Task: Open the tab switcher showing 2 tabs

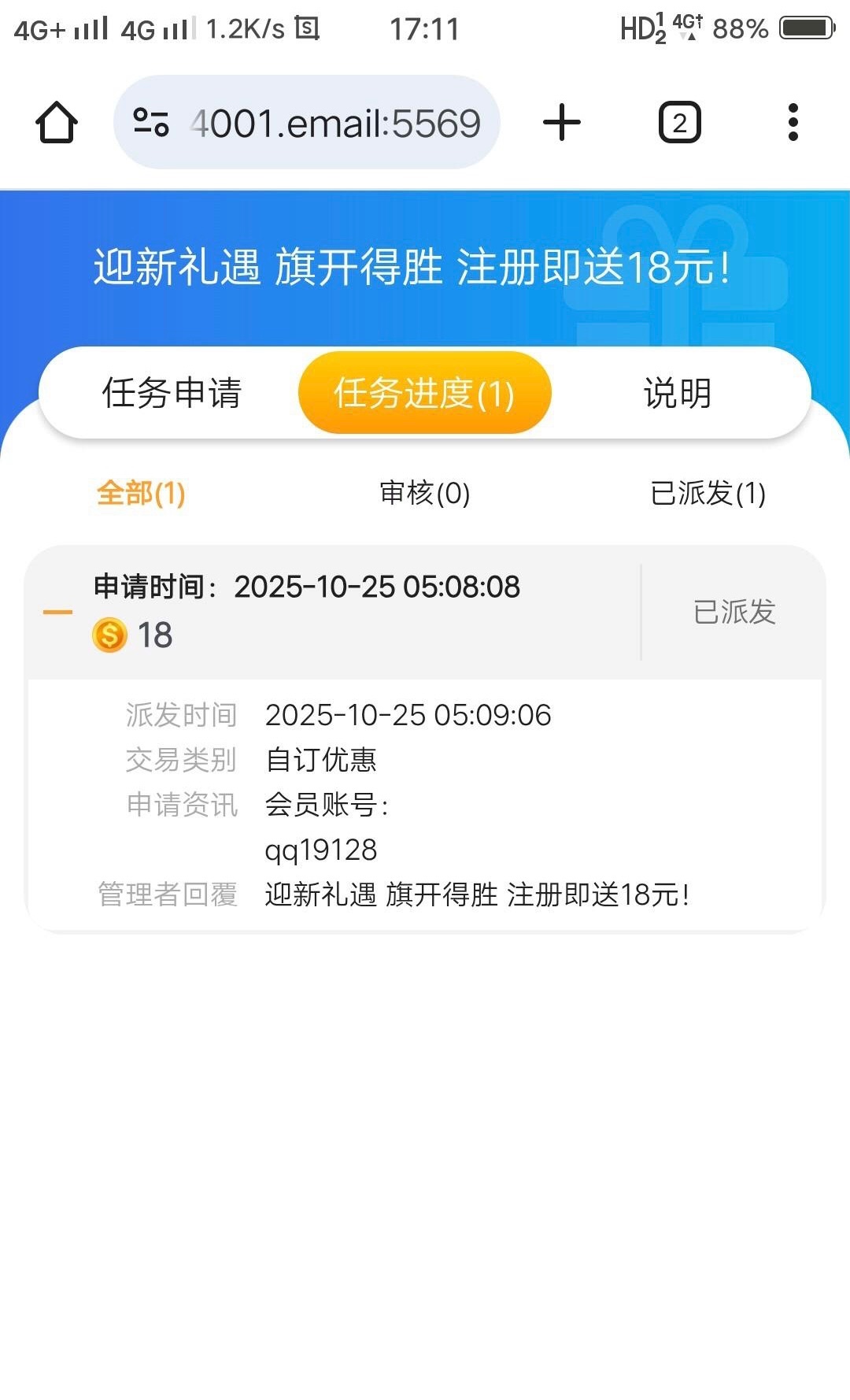Action: coord(679,123)
